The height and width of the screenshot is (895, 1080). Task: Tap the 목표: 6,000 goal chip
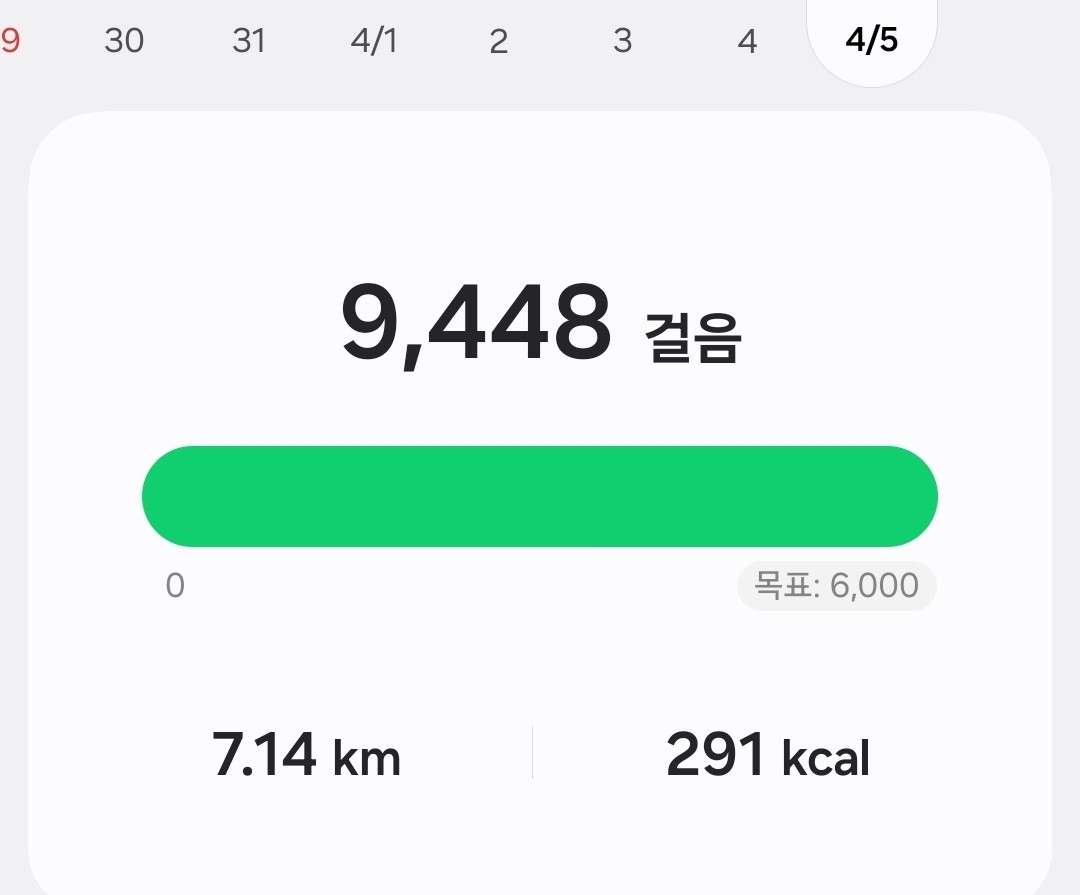pos(836,586)
